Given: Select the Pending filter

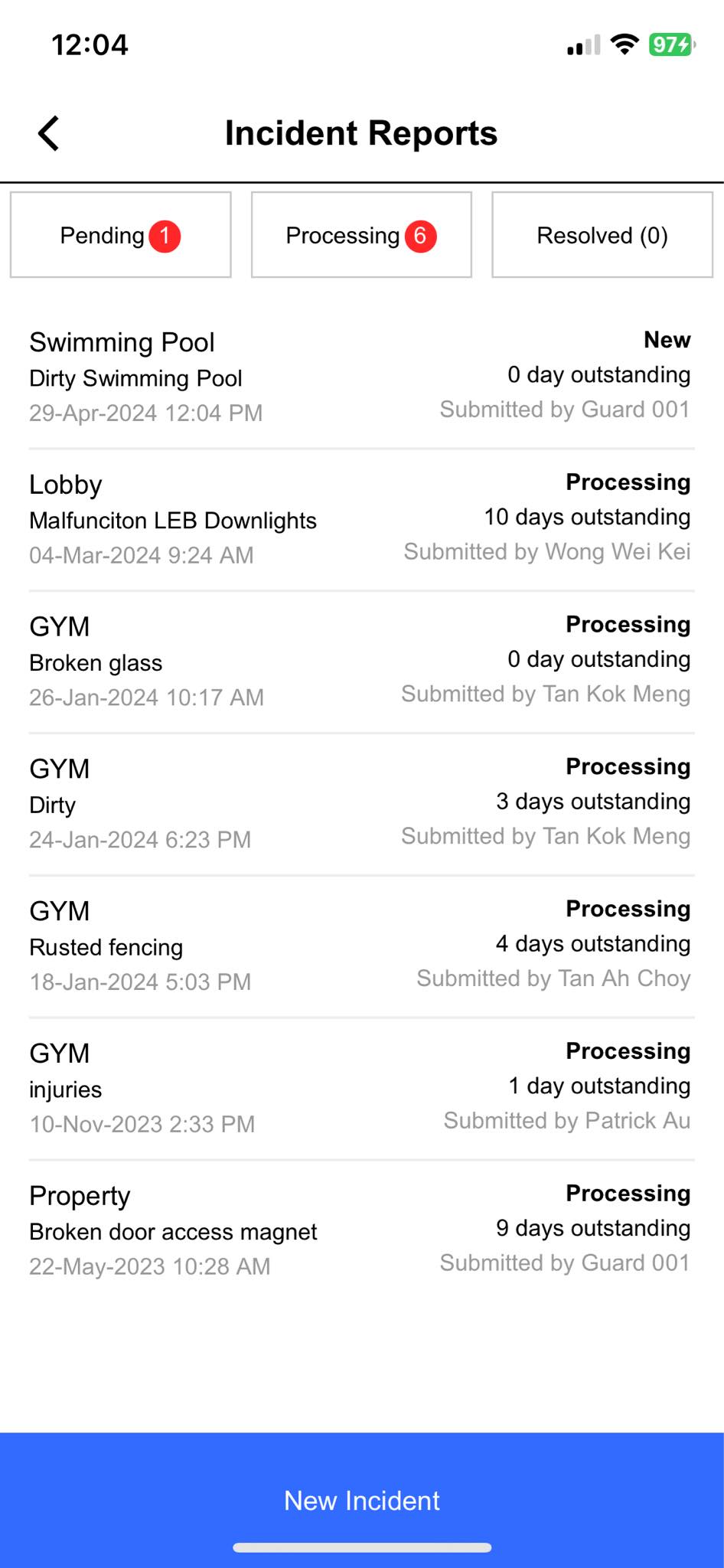Looking at the screenshot, I should tap(119, 234).
